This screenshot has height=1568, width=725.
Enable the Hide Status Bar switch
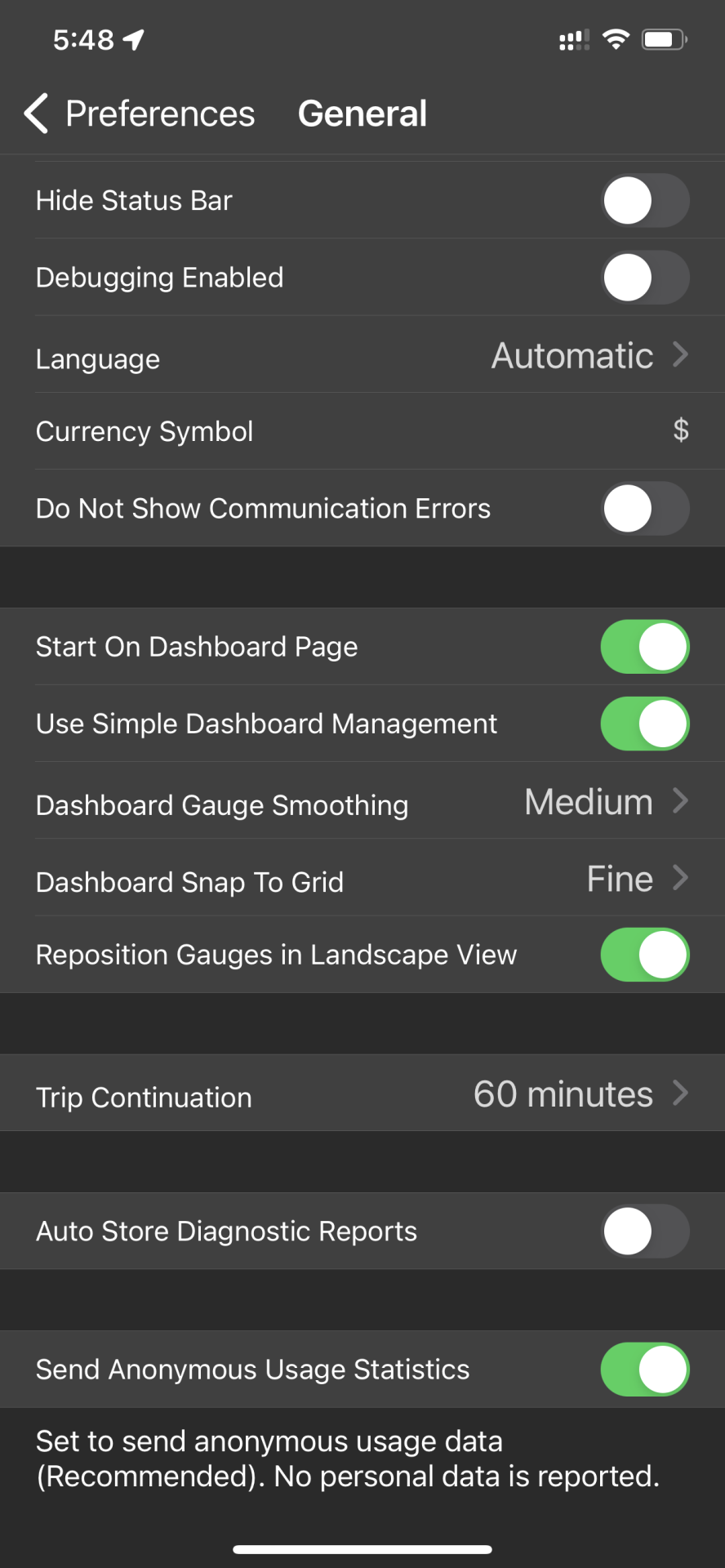645,201
